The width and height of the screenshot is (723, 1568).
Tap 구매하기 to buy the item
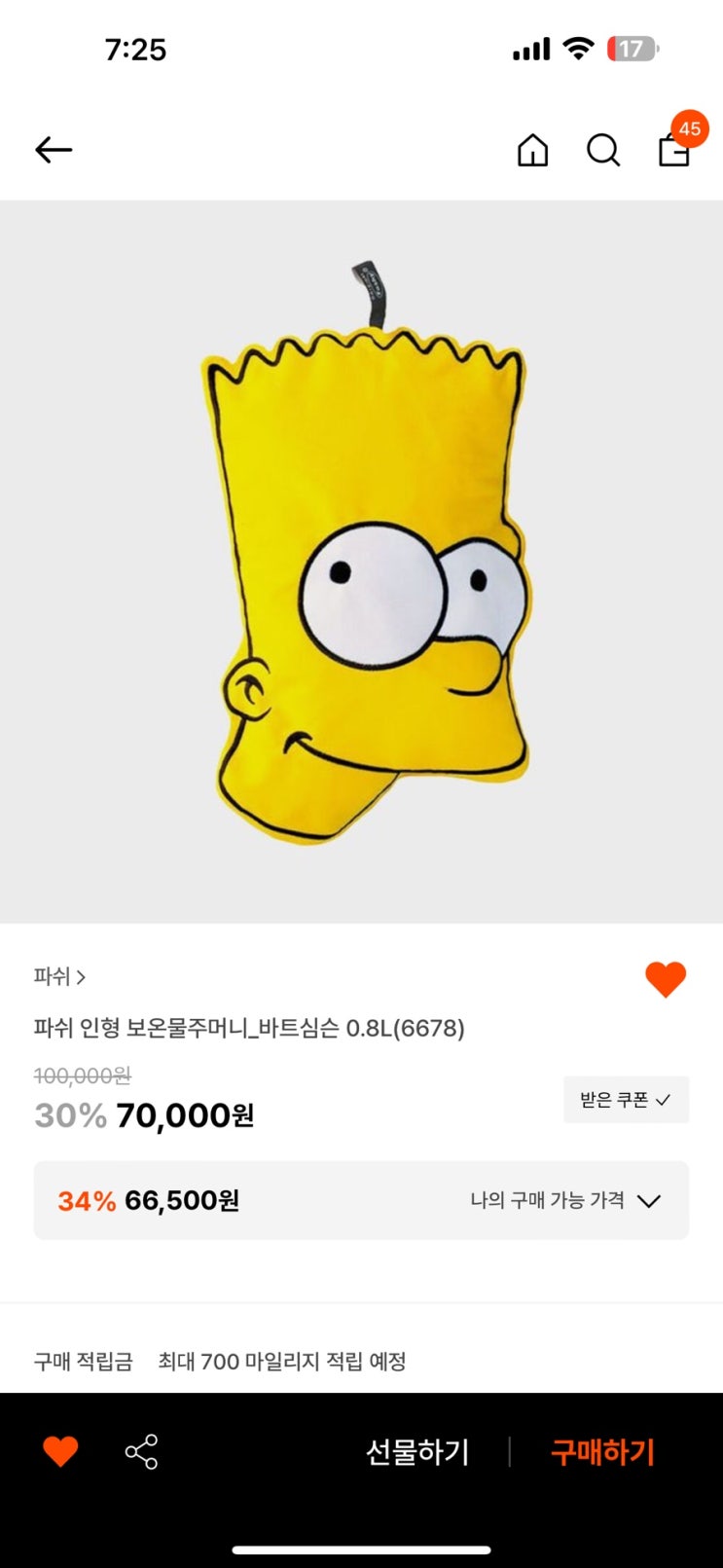[602, 1451]
